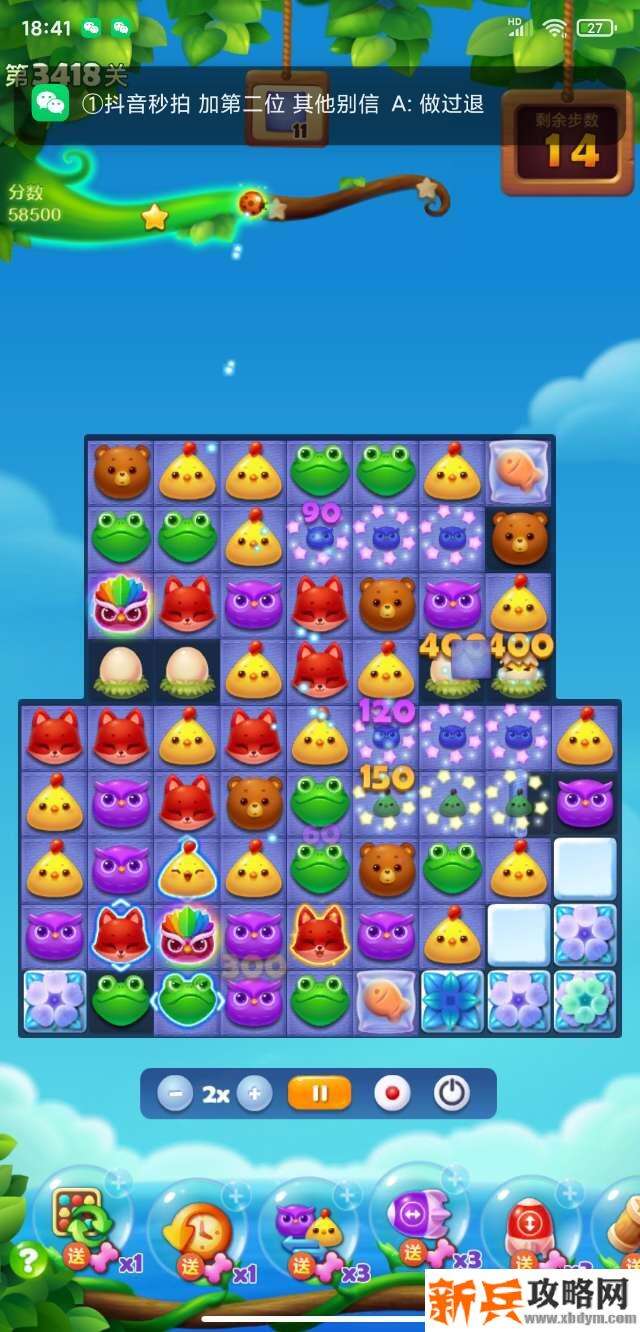Increase playback speed with plus button
This screenshot has height=1332, width=640.
click(x=255, y=1094)
